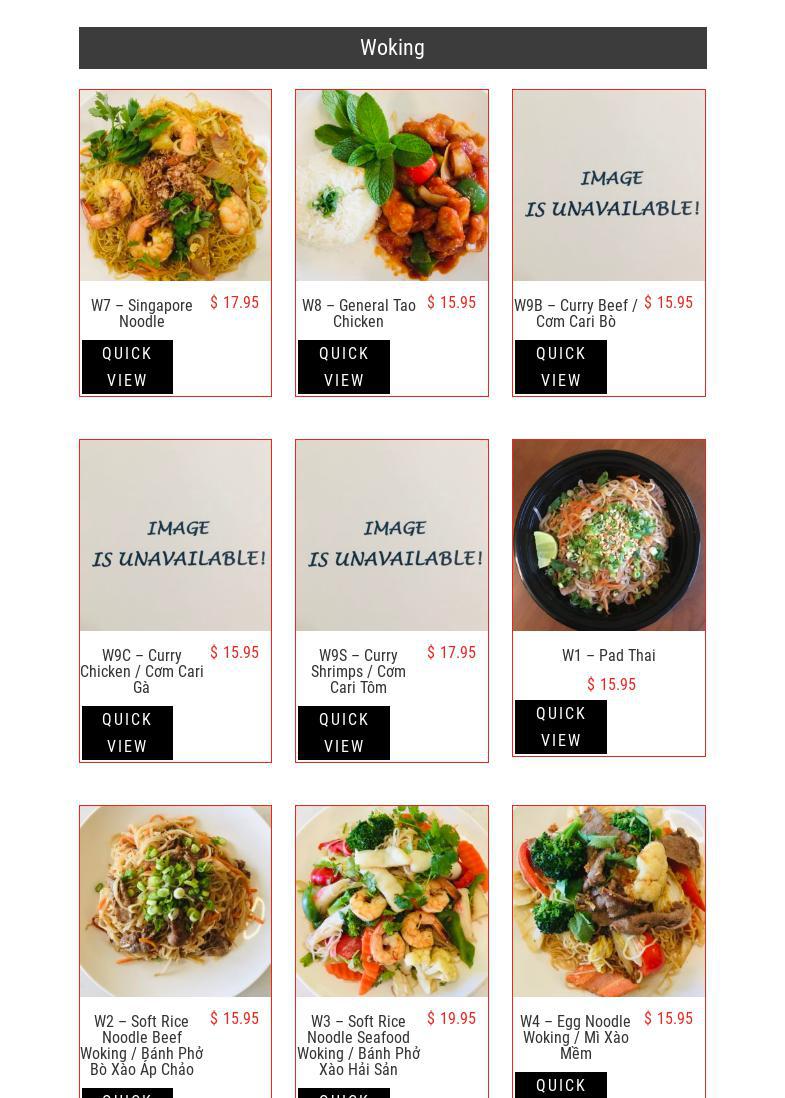Screen dimensions: 785x1098
Task: Select the W8 General Tao Chicken title
Action: (358, 313)
